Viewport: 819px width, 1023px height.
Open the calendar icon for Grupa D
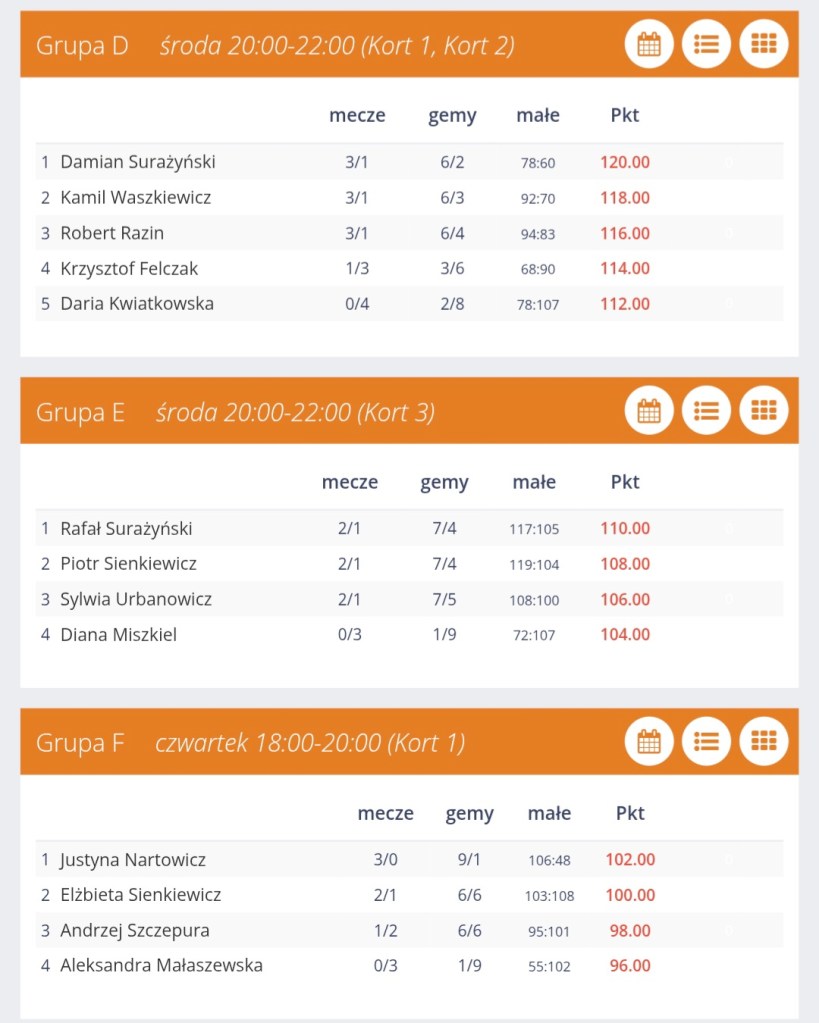[x=649, y=44]
